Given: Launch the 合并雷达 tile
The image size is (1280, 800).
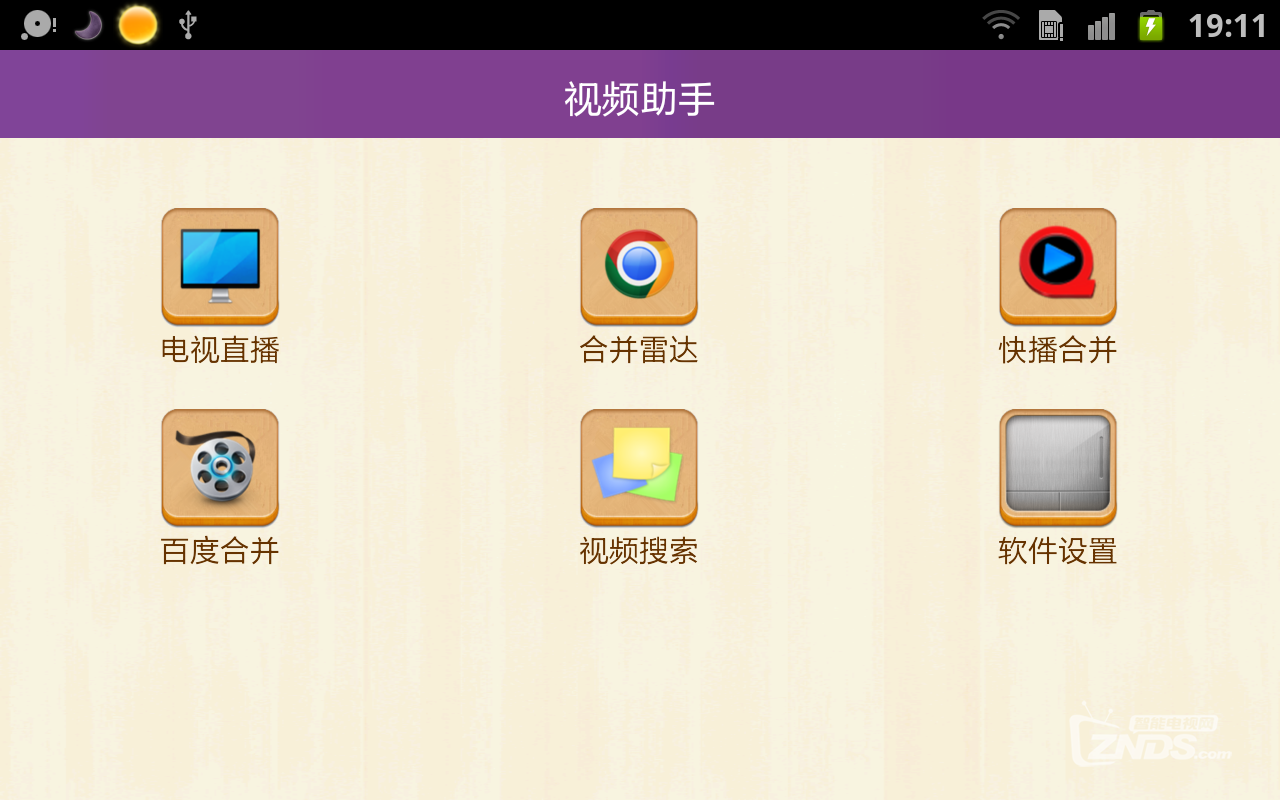Looking at the screenshot, I should pyautogui.click(x=639, y=266).
